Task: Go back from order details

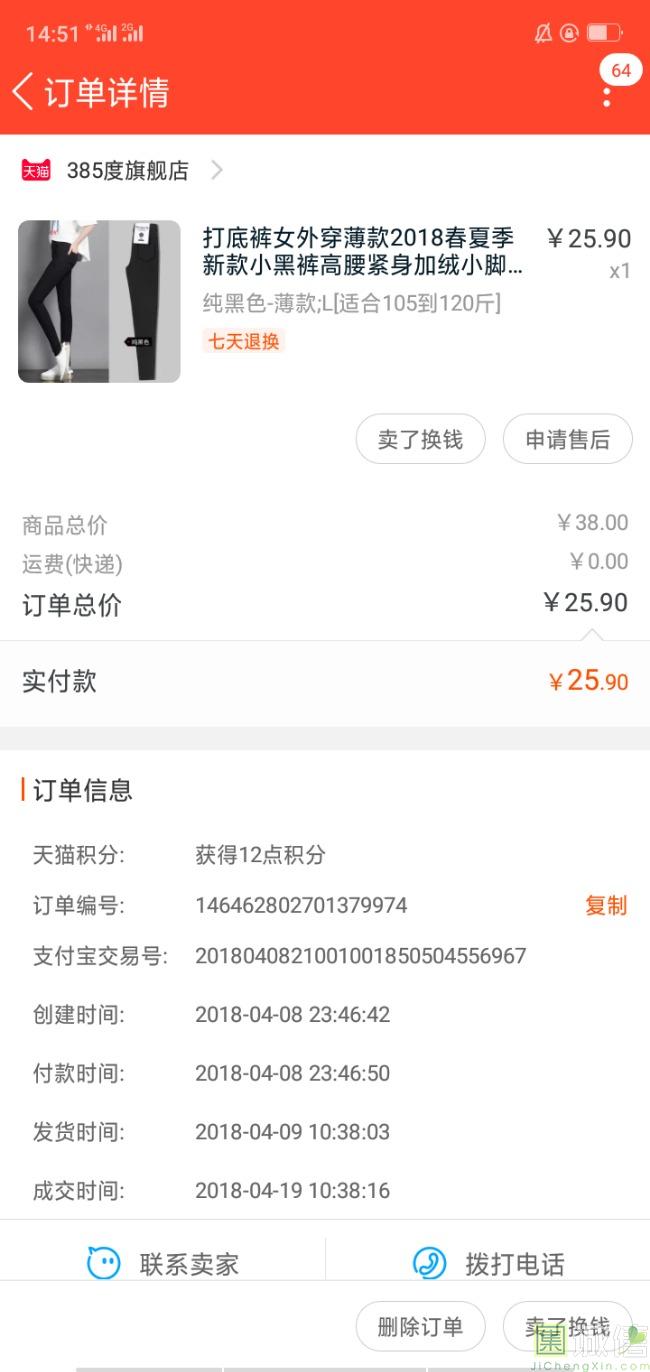Action: coord(24,92)
